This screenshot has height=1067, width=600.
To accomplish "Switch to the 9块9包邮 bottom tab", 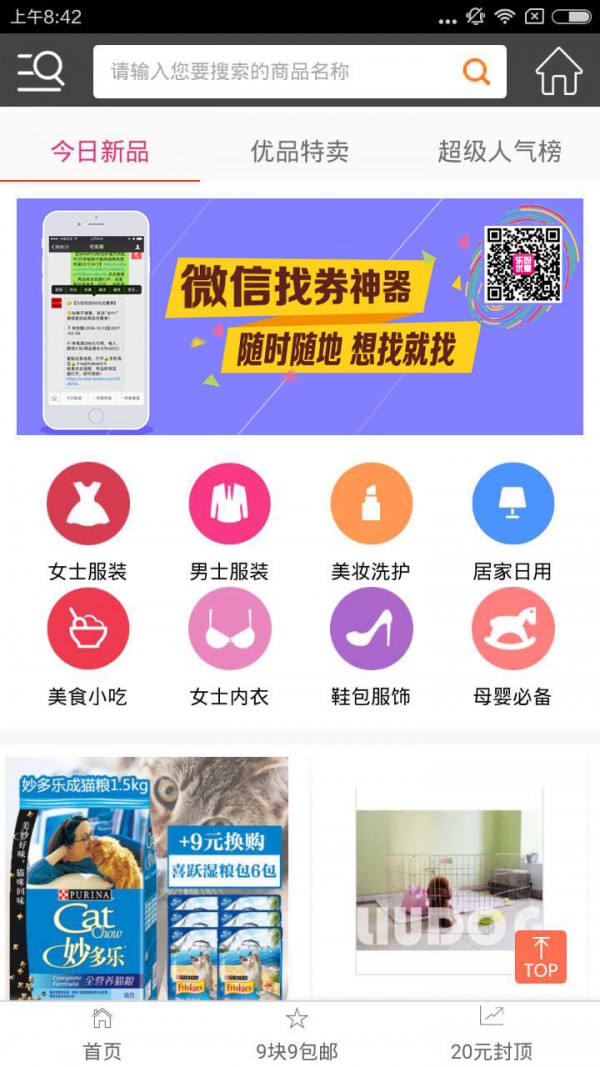I will coord(297,1034).
